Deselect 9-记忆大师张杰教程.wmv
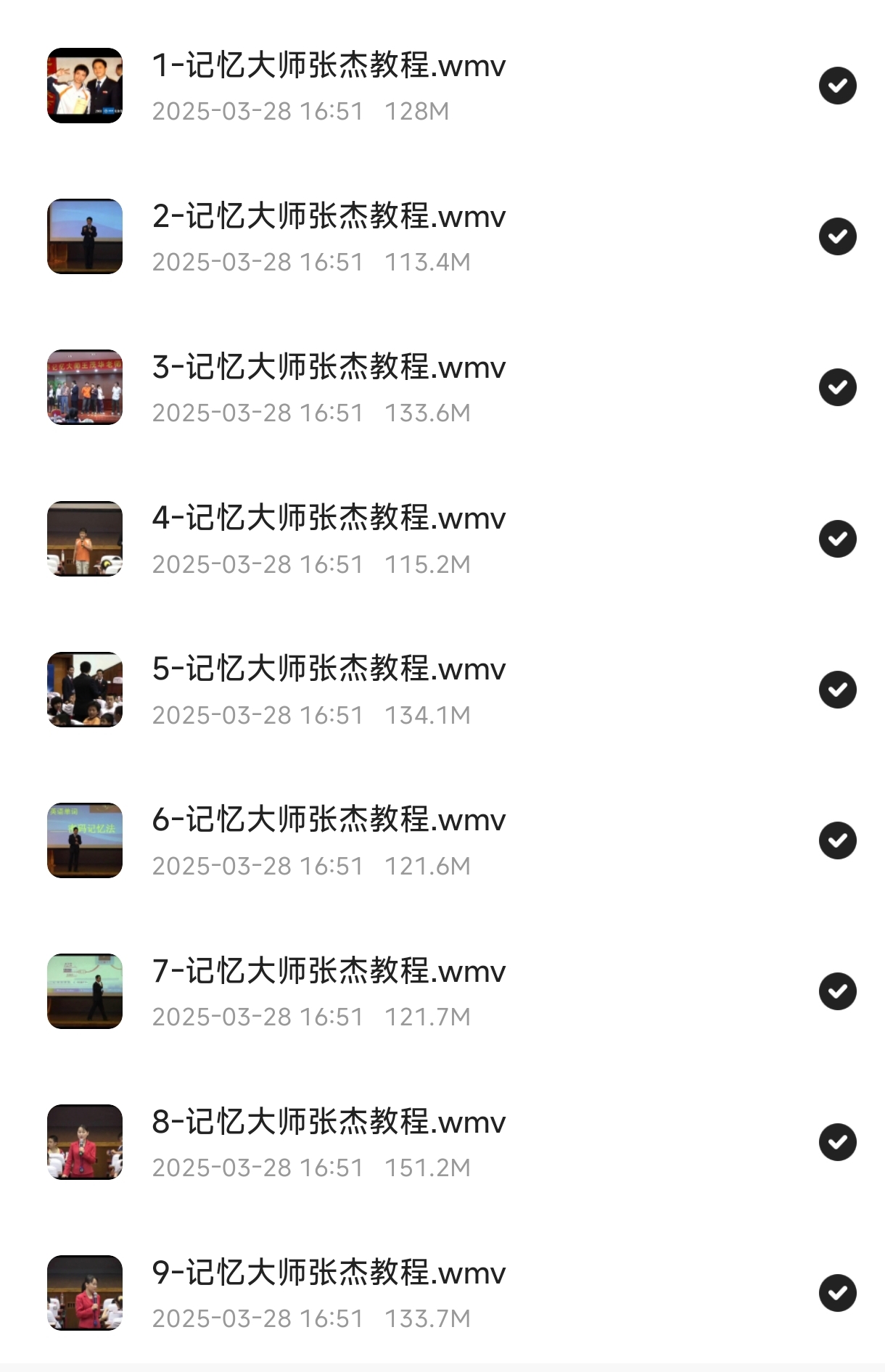This screenshot has width=885, height=1372. (x=837, y=1293)
